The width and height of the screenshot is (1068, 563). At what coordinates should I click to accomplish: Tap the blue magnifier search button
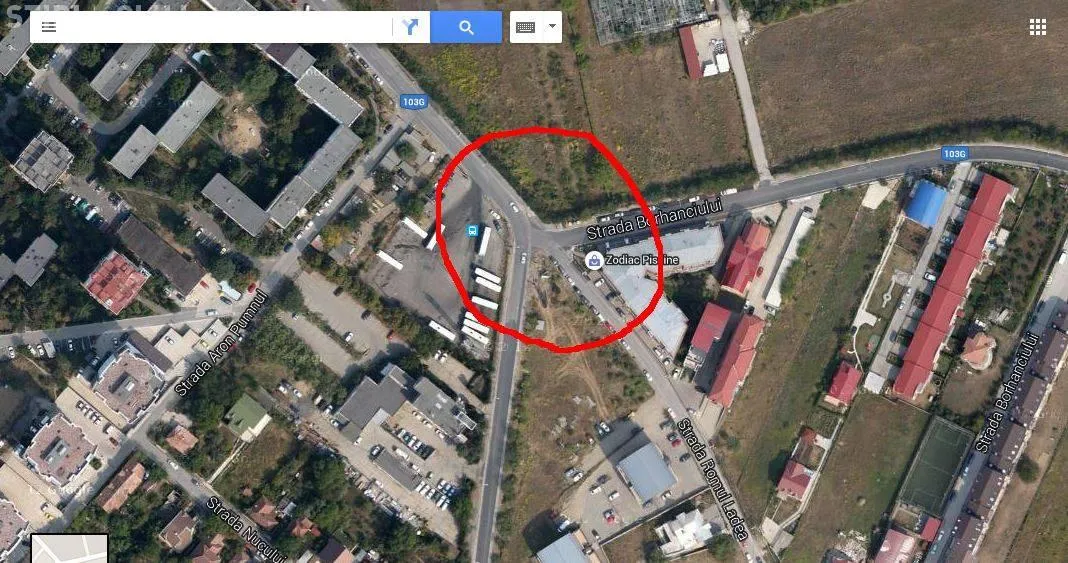coord(466,27)
